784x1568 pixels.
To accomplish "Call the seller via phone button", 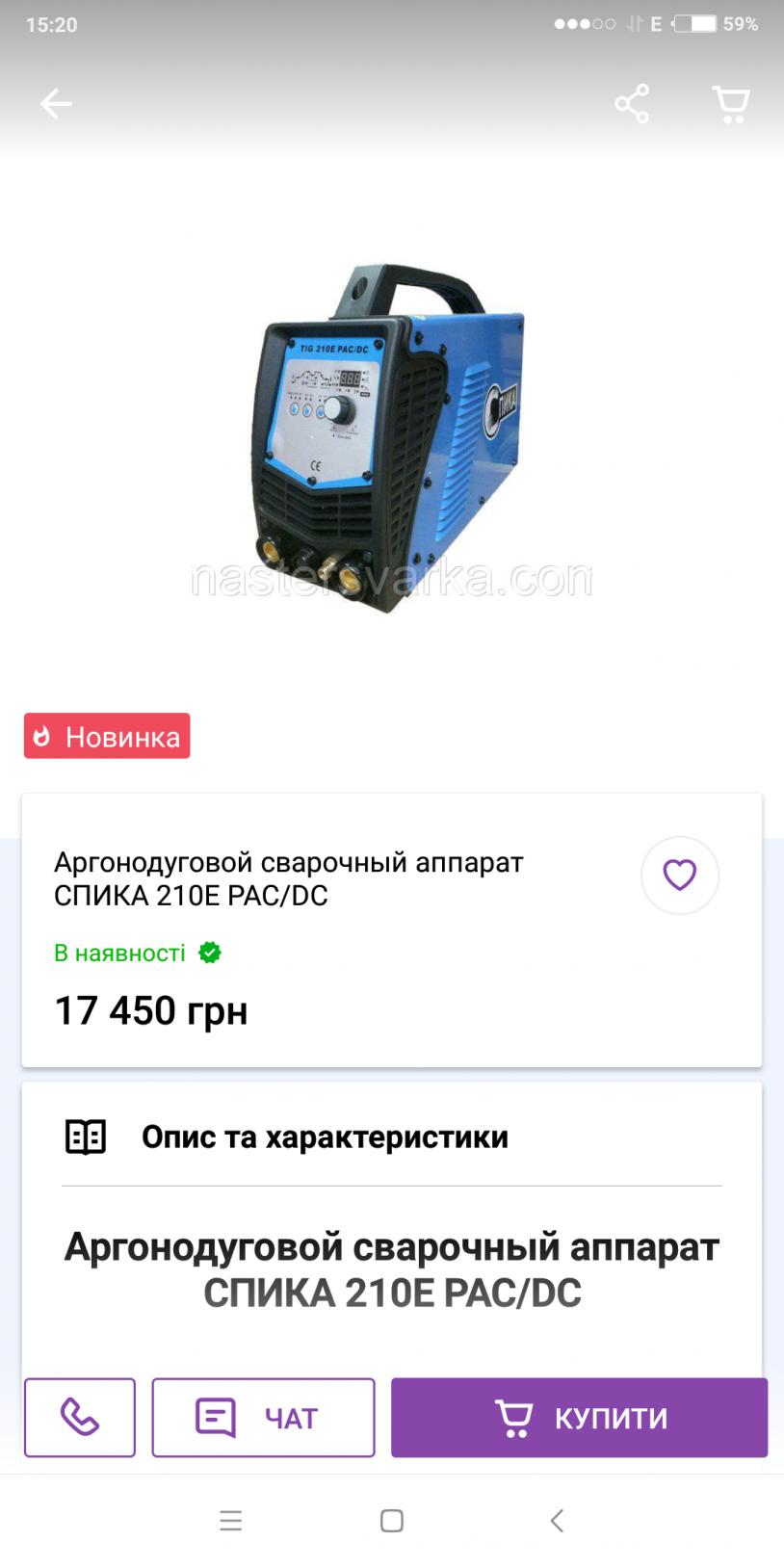I will tap(80, 1417).
